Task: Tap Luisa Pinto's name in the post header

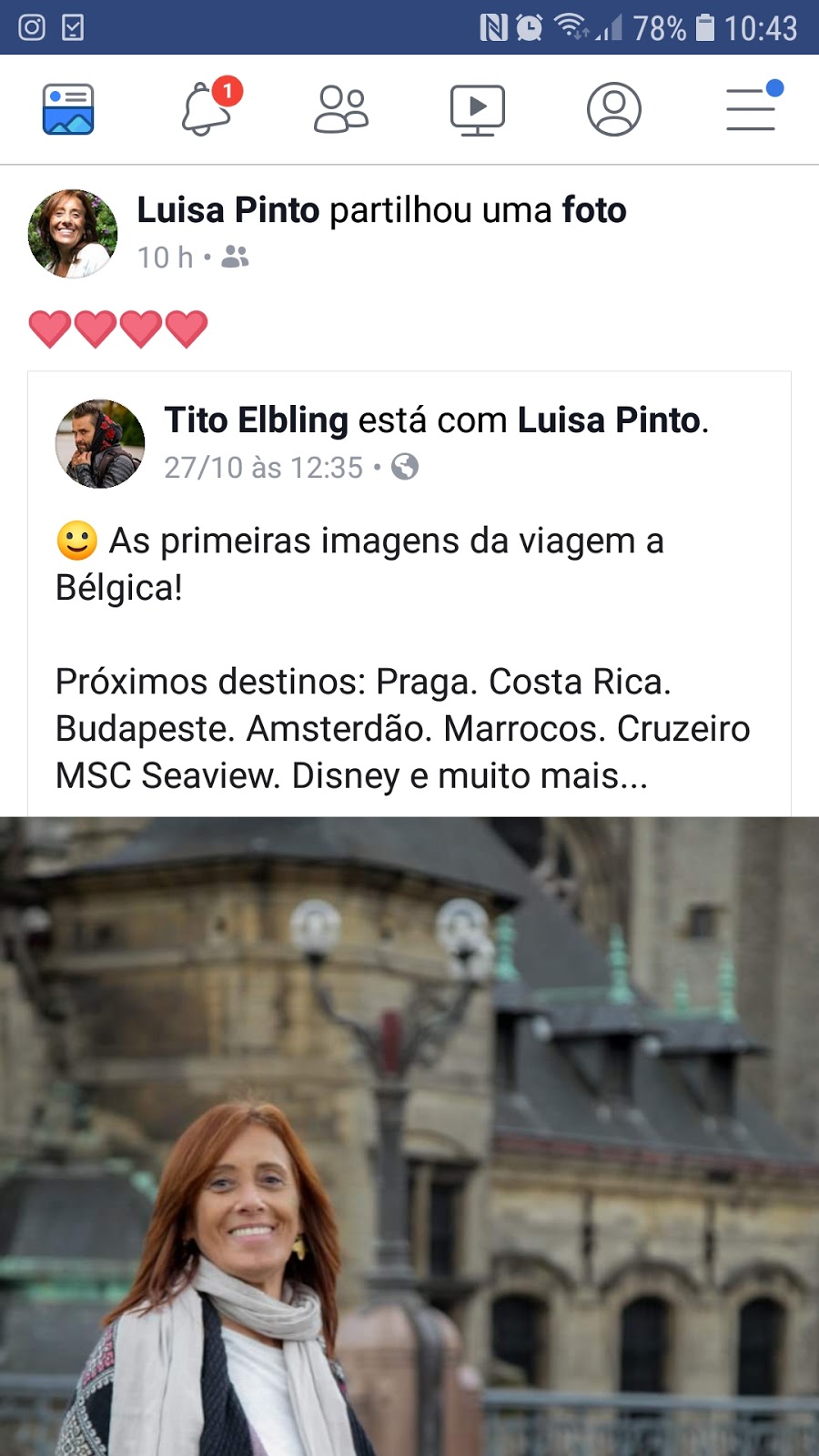Action: 227,210
